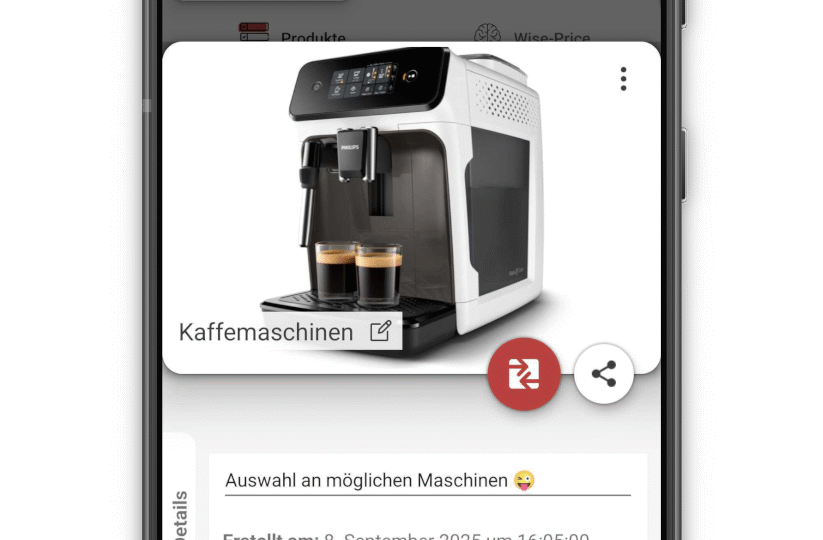The width and height of the screenshot is (823, 540).
Task: Open the three-dot overflow menu on the card
Action: coord(623,79)
